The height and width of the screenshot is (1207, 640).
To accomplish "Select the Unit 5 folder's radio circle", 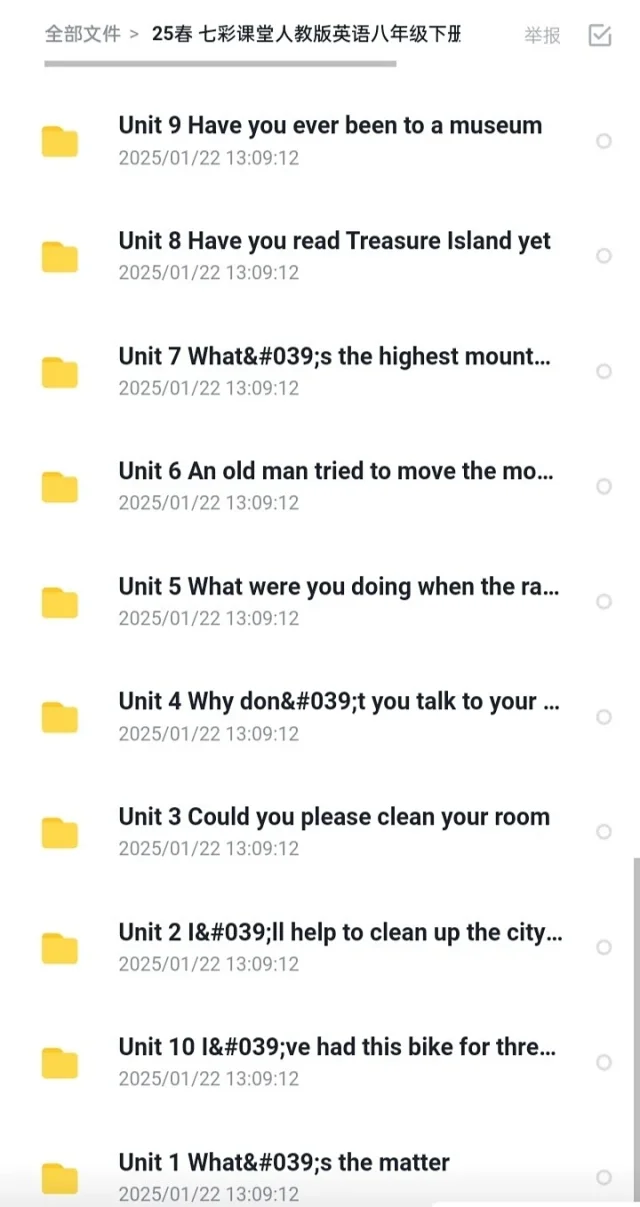I will tap(604, 601).
